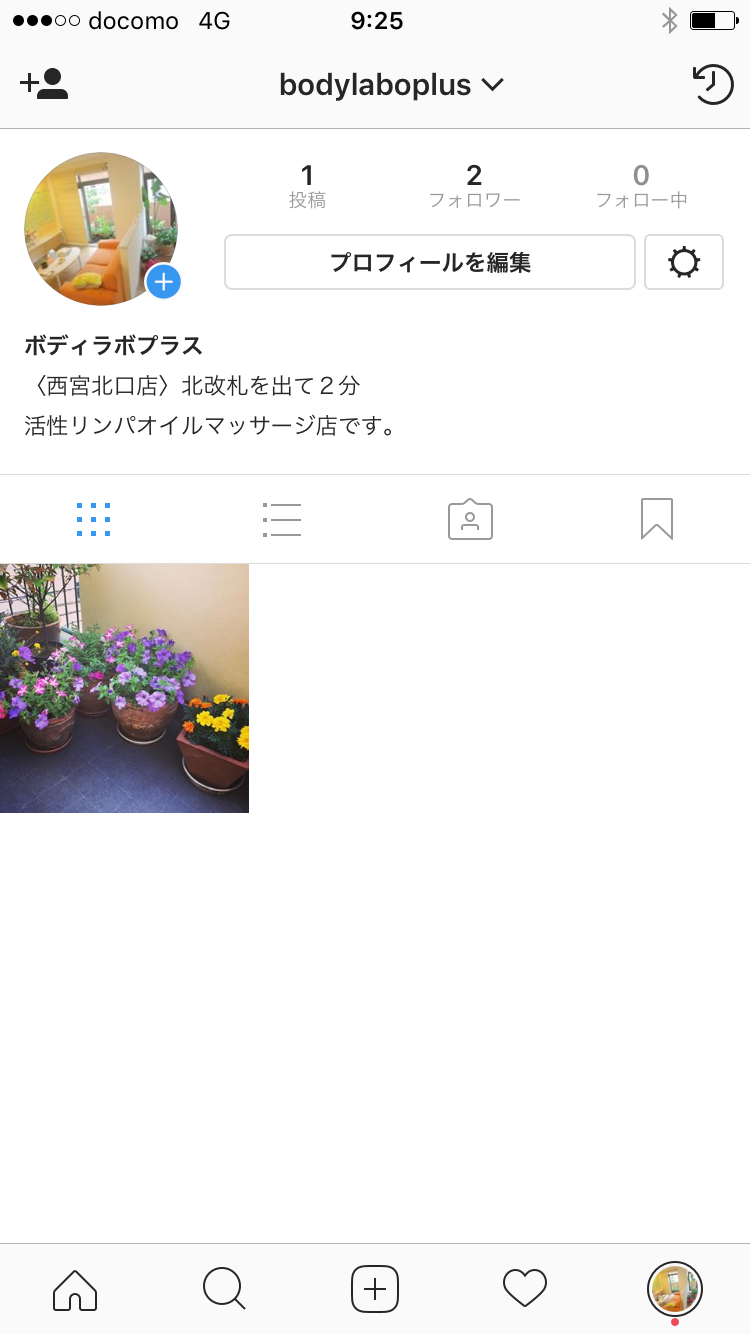The width and height of the screenshot is (750, 1334).
Task: Go to the home feed tab
Action: 75,1289
